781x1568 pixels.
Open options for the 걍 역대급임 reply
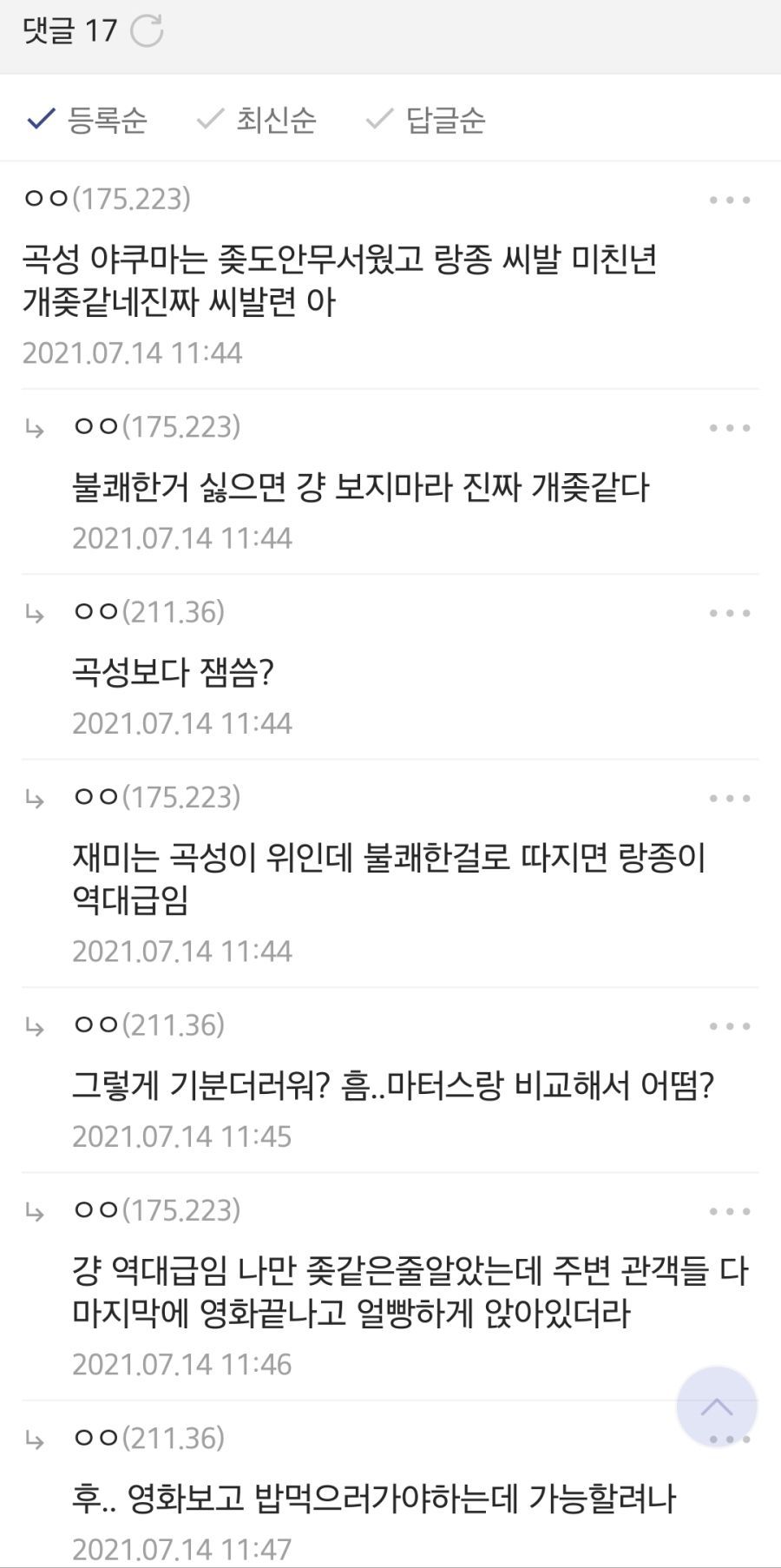tap(729, 1211)
